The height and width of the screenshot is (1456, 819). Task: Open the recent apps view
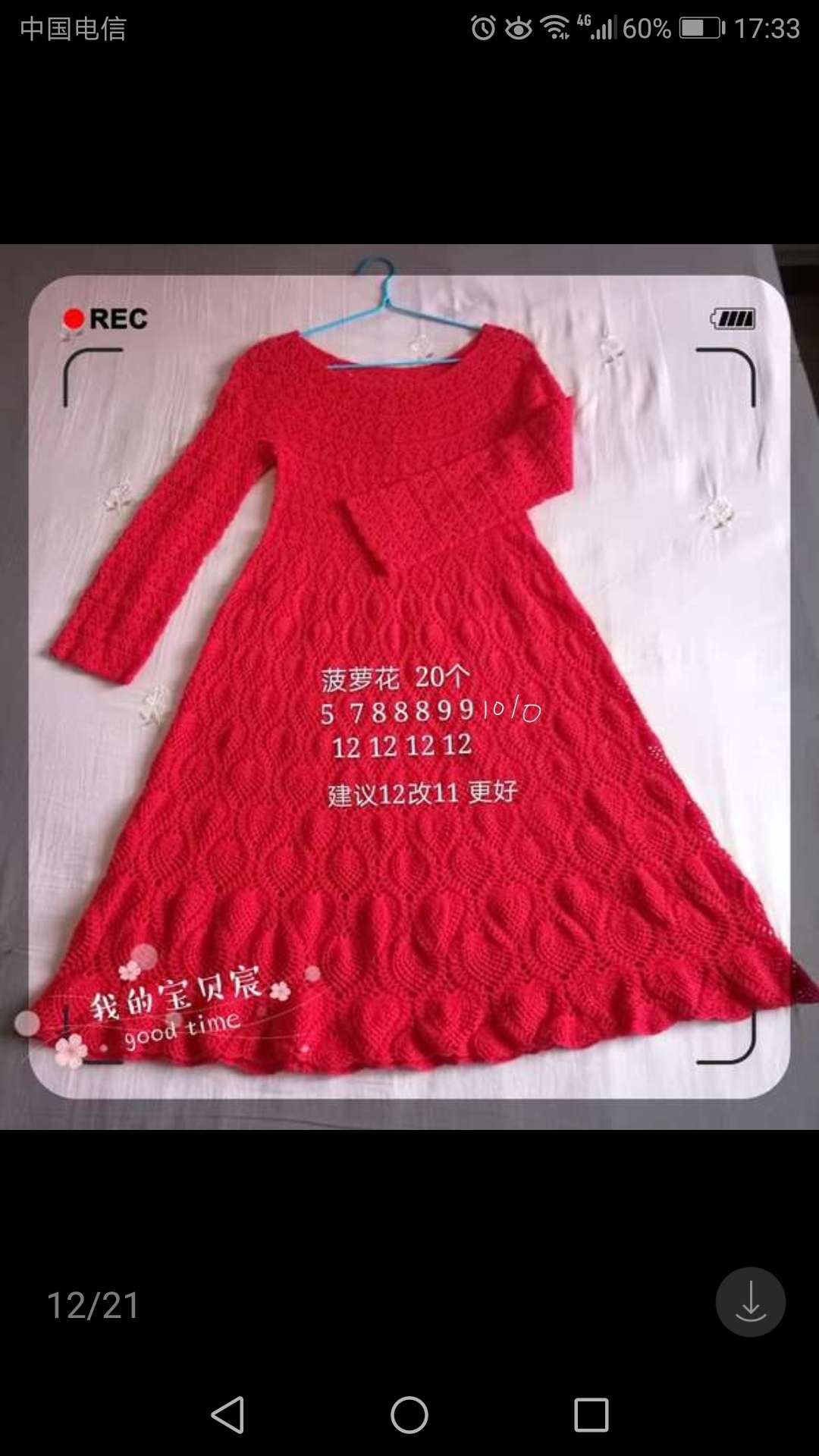click(x=591, y=1415)
